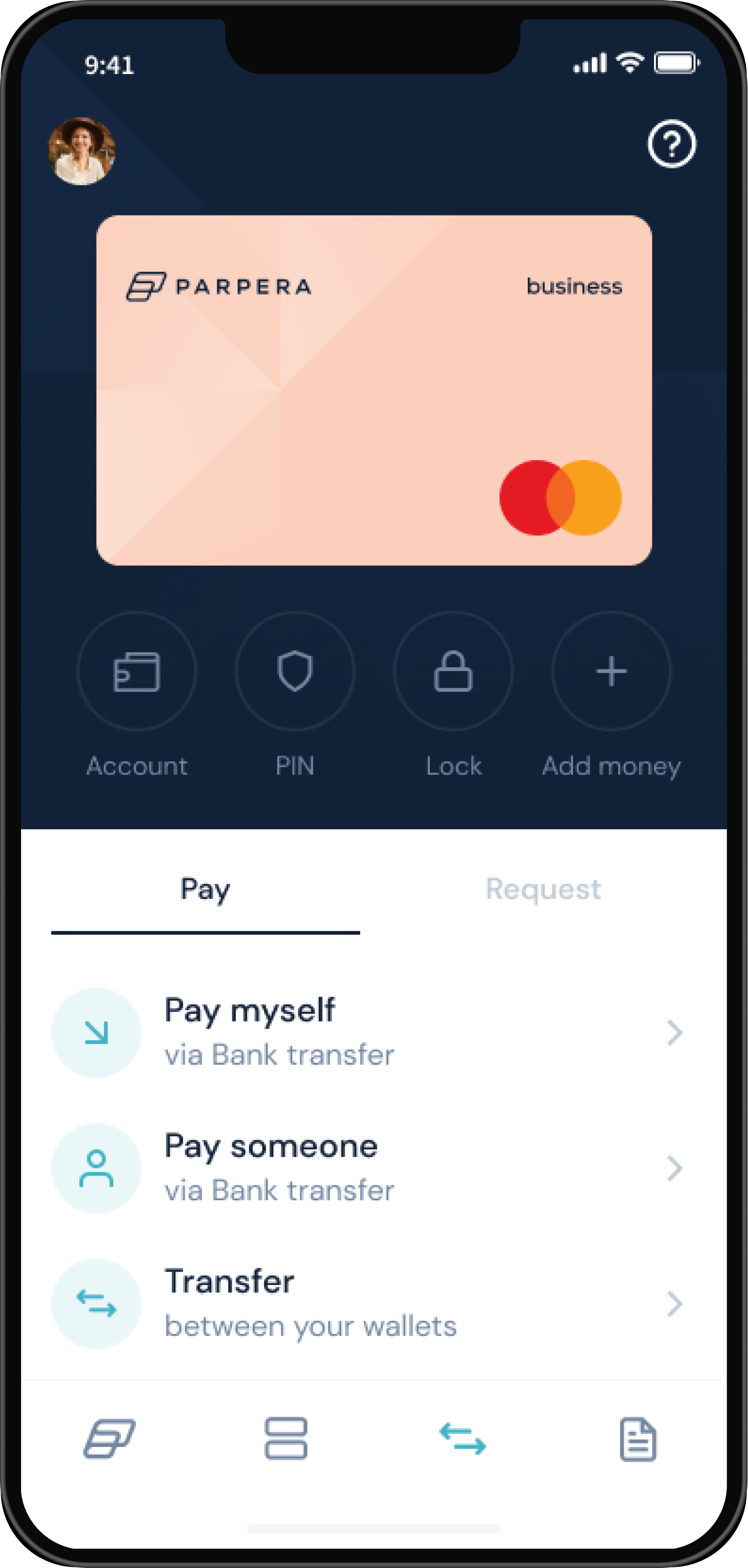The height and width of the screenshot is (1568, 748).
Task: Select the Pay tab
Action: [x=205, y=889]
